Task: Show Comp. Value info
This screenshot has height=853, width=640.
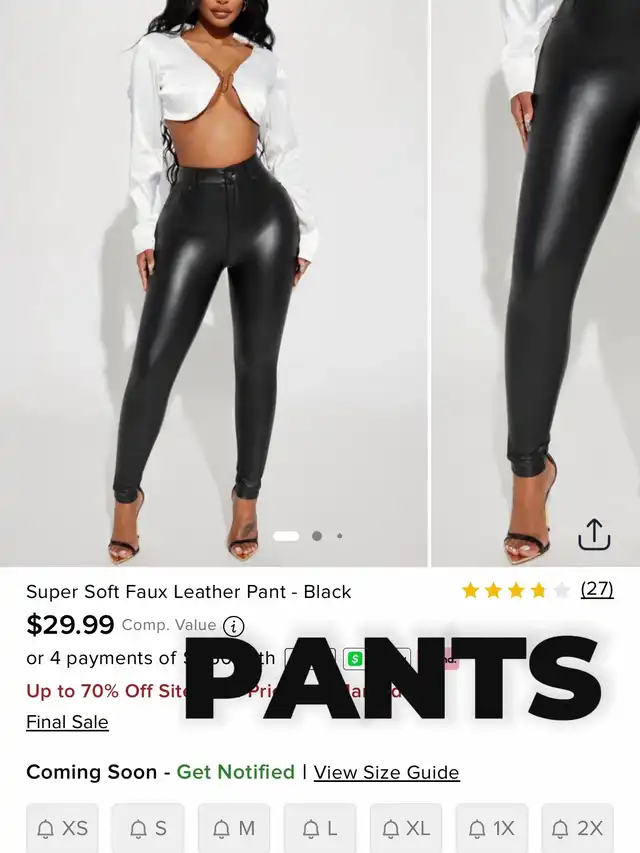Action: tap(234, 627)
